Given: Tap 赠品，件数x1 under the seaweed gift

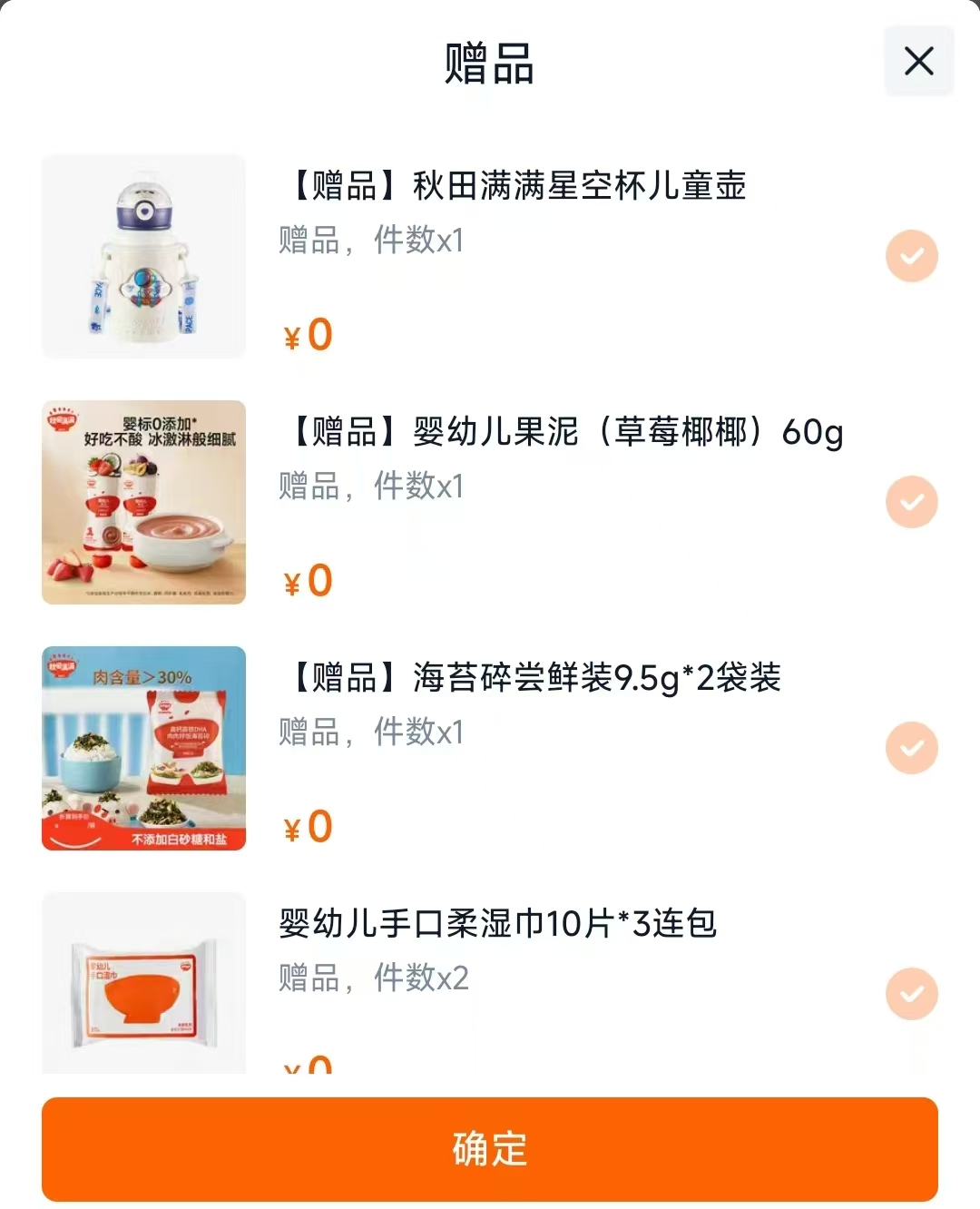Looking at the screenshot, I should (x=372, y=734).
